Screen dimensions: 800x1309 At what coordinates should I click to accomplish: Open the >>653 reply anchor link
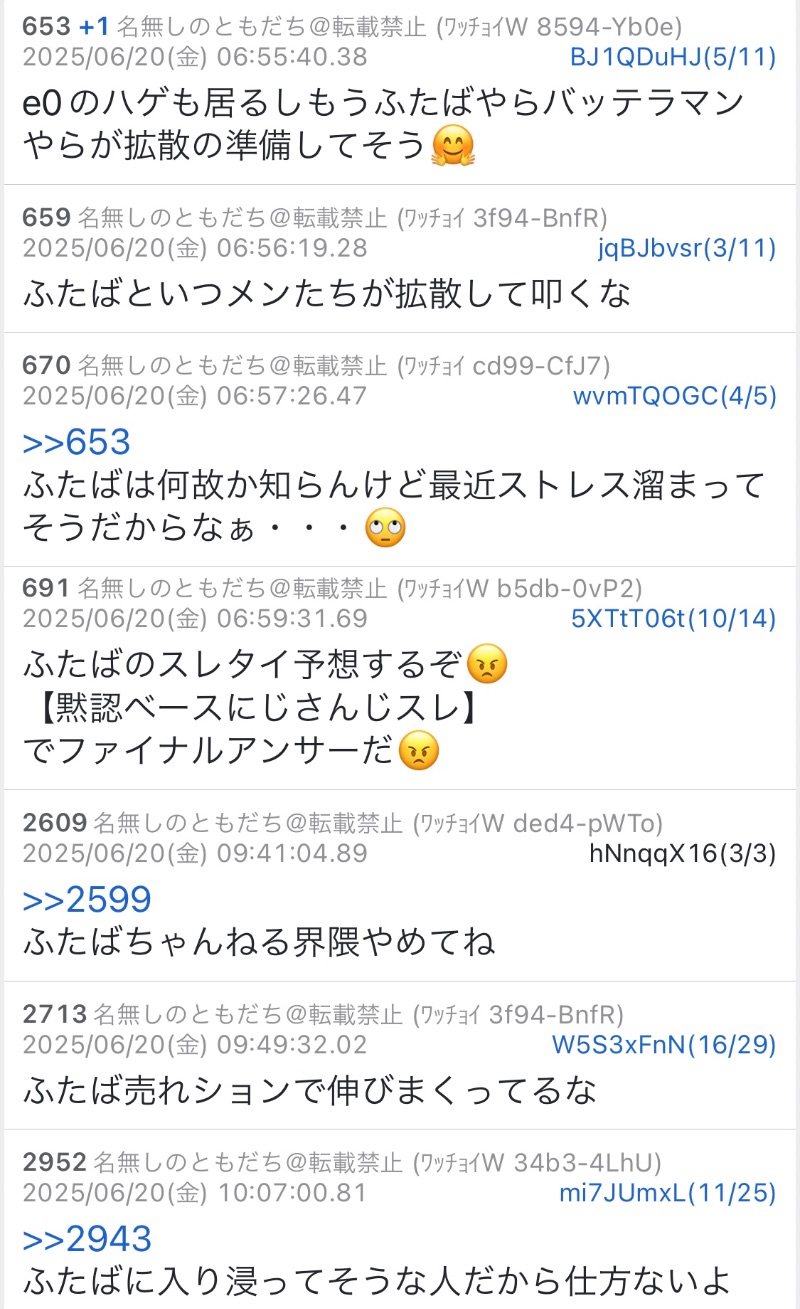click(x=77, y=442)
